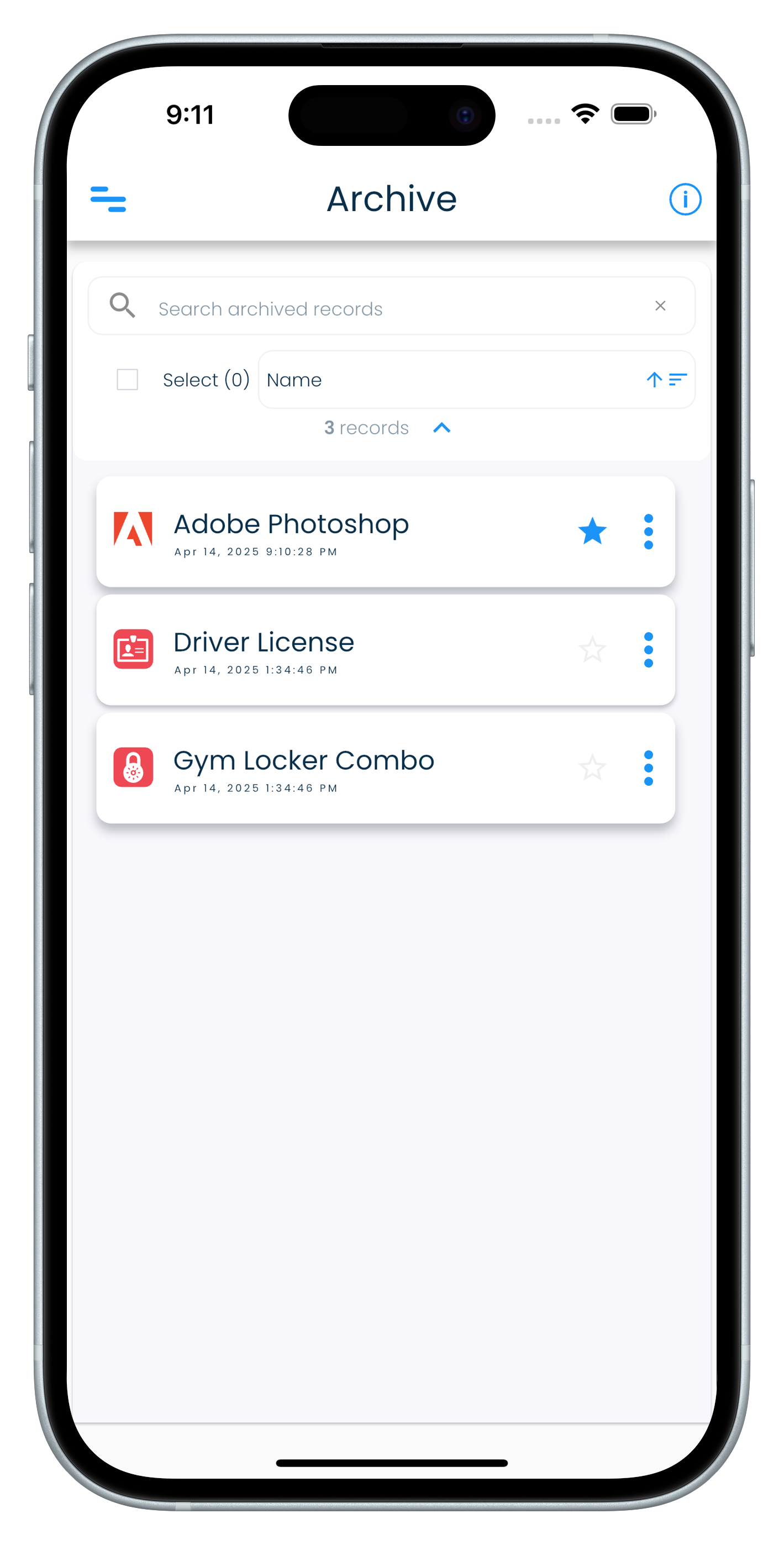The height and width of the screenshot is (1545, 784).
Task: Open the side drawer menu
Action: (108, 199)
